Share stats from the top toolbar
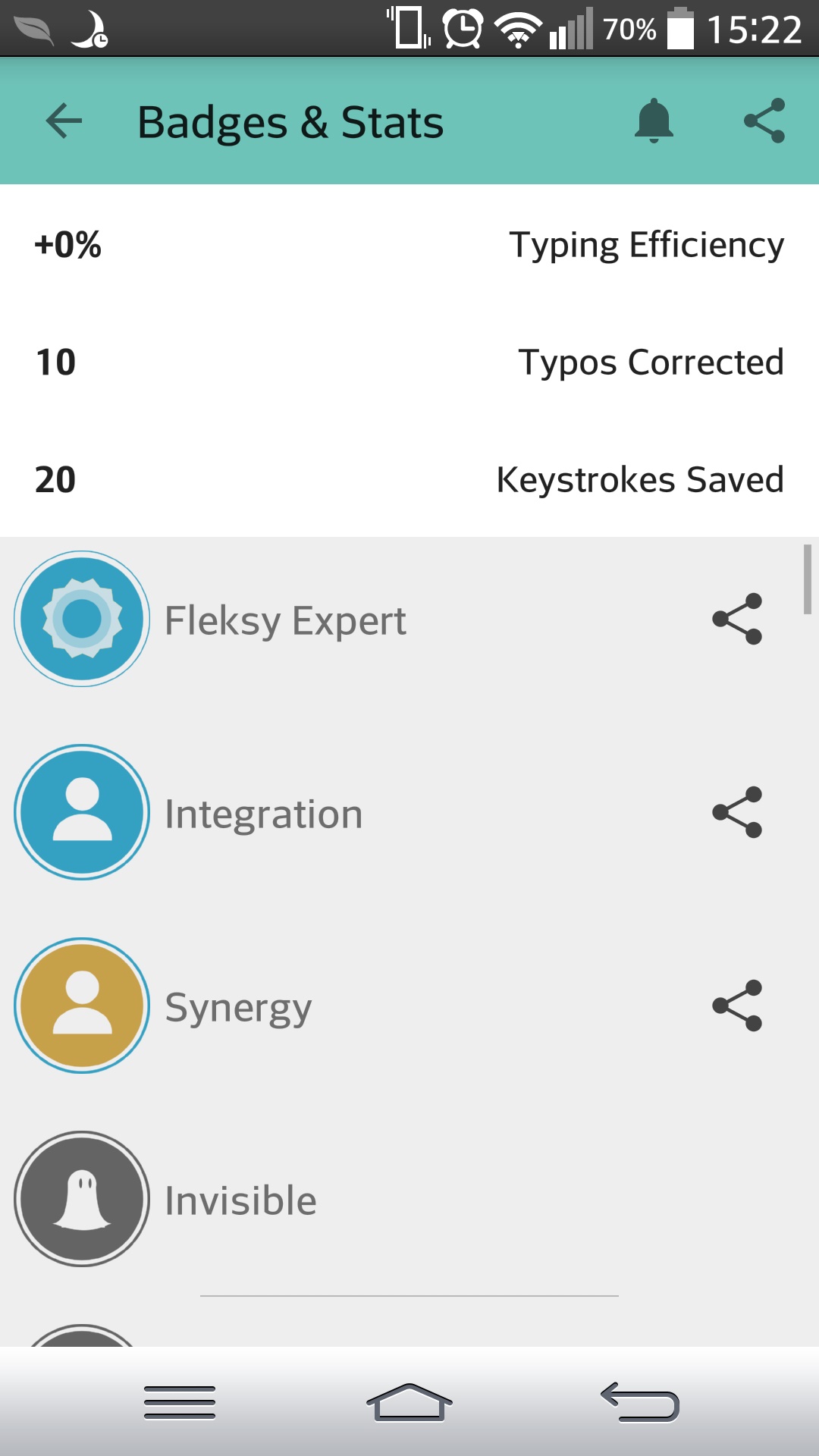The image size is (819, 1456). [x=764, y=121]
